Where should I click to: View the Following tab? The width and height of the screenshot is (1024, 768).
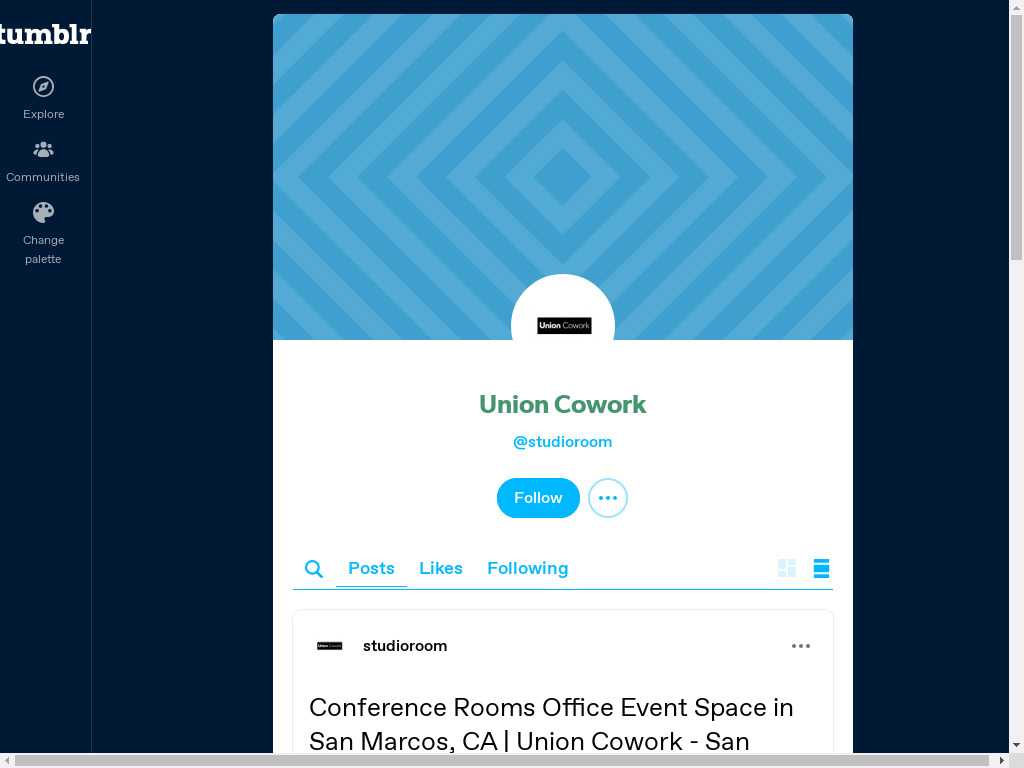pyautogui.click(x=527, y=568)
